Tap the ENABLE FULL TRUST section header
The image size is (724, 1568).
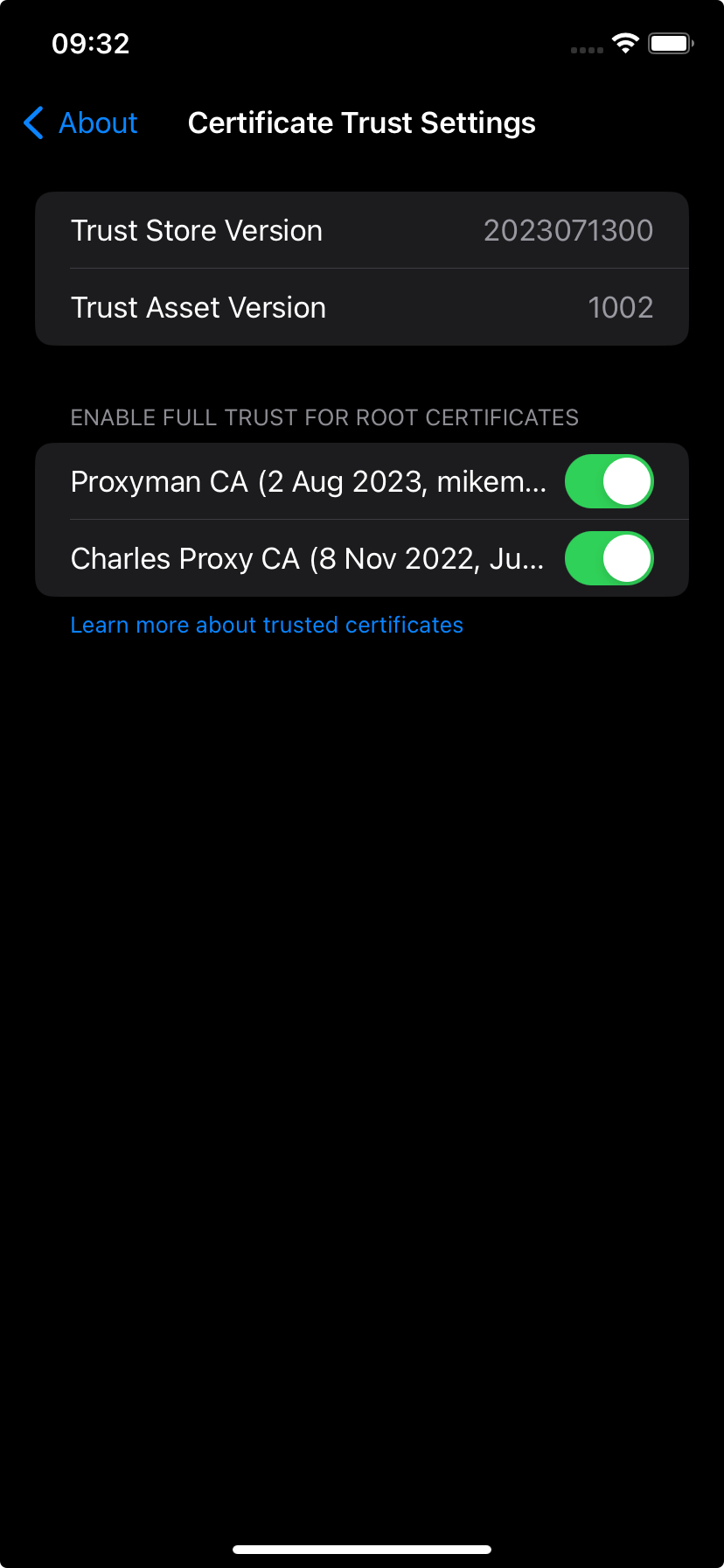[324, 417]
